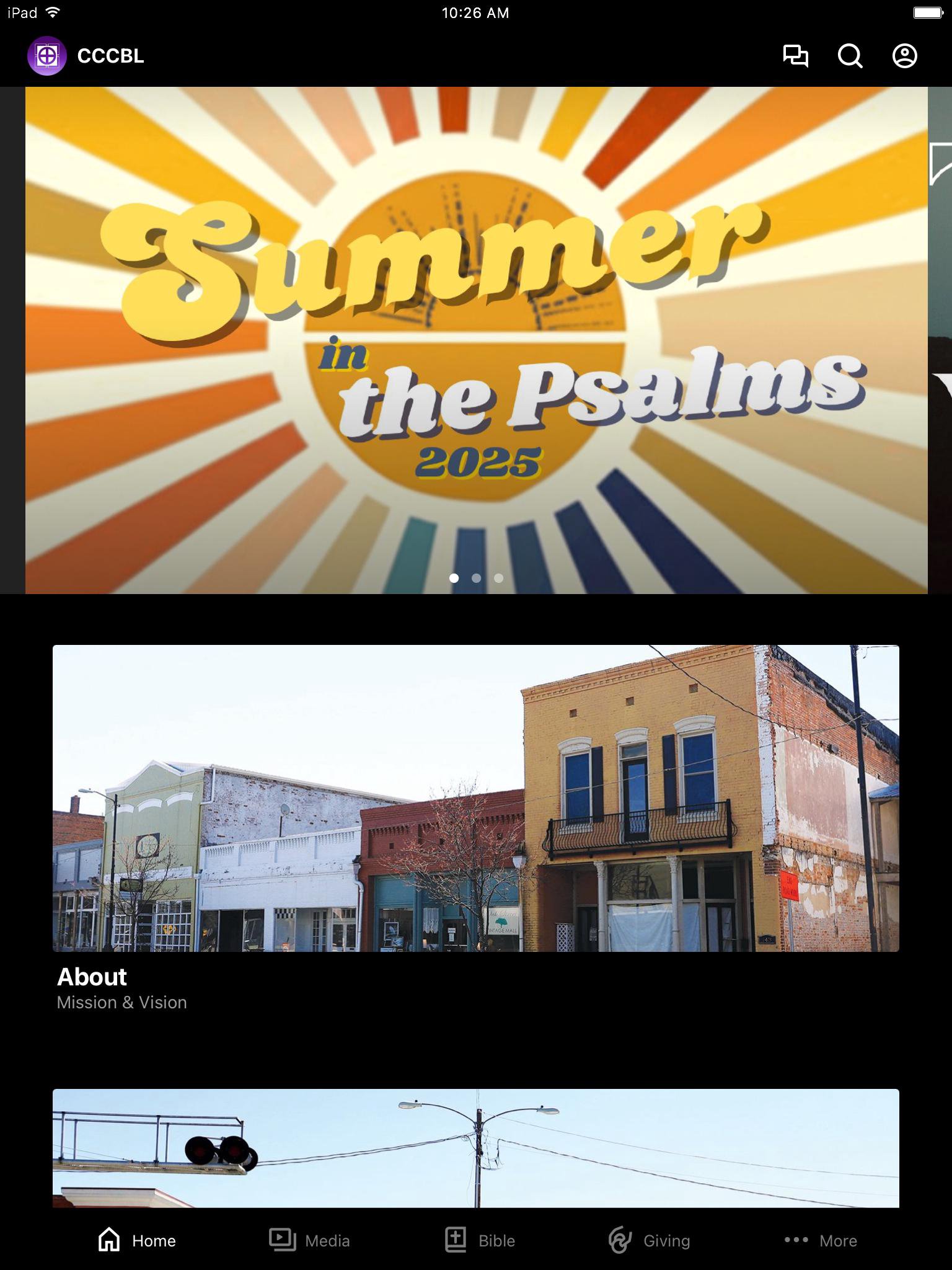Open the messaging chat icon
The height and width of the screenshot is (1270, 952).
point(795,56)
